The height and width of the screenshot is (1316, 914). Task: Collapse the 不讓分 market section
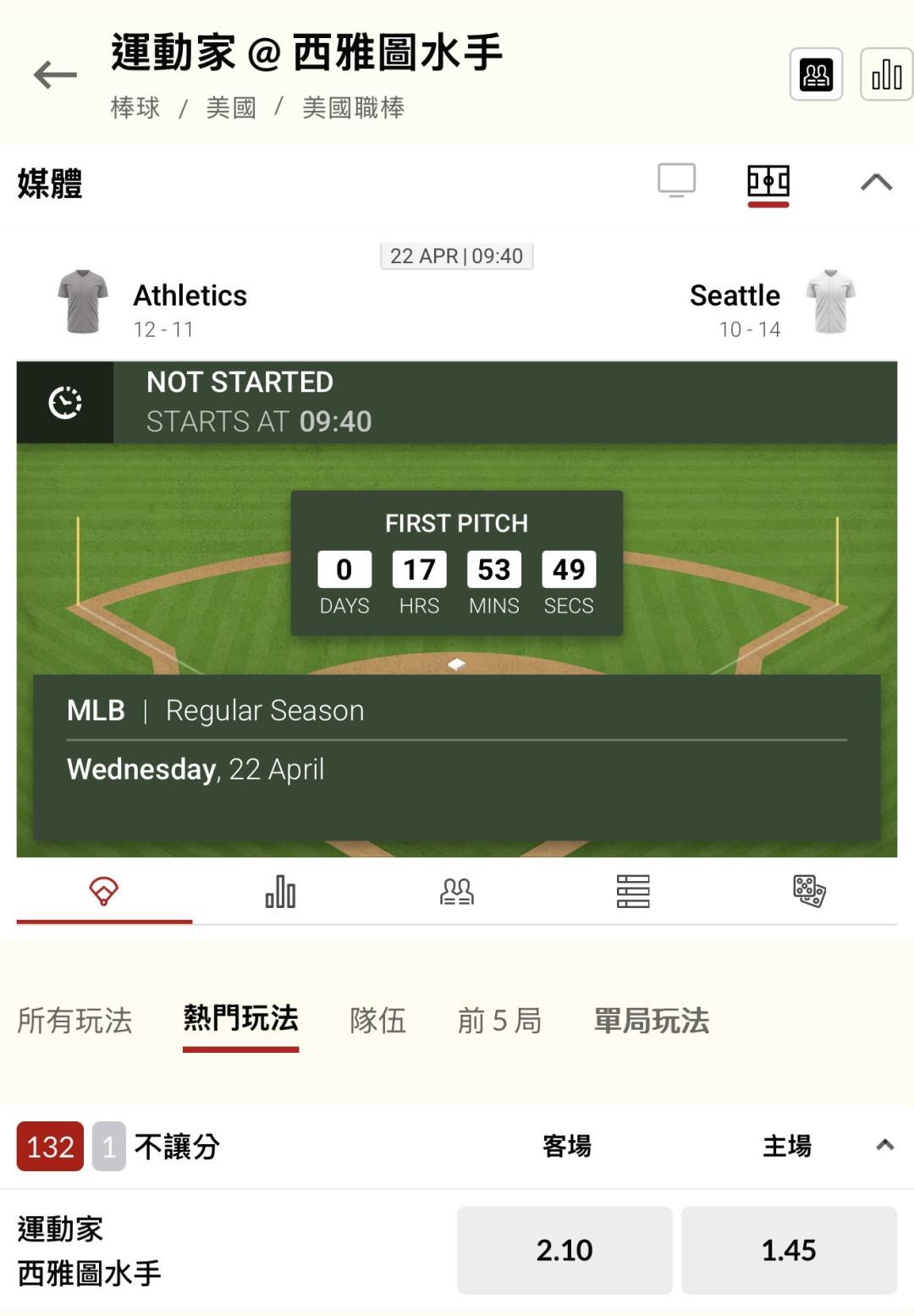tap(884, 1146)
